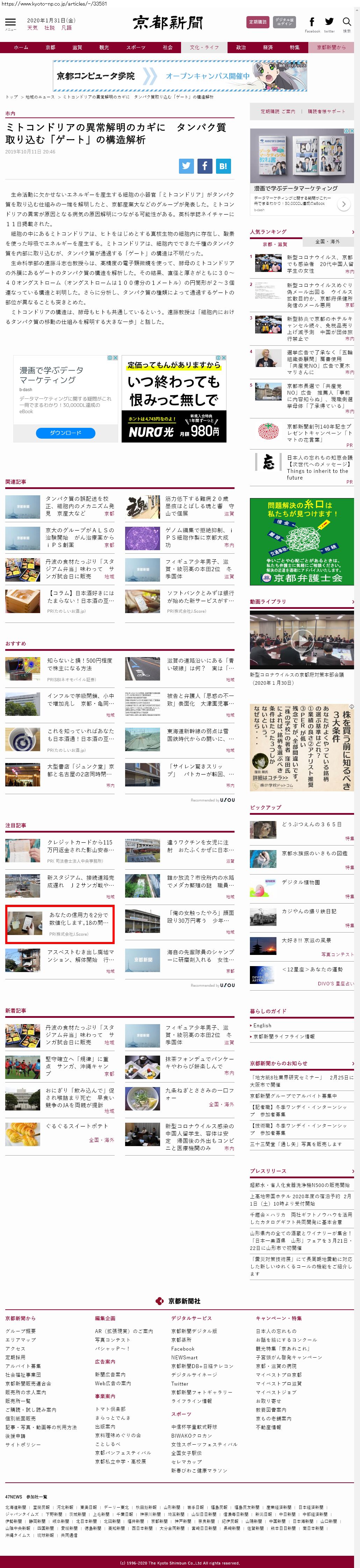
Task: Tap the 定期購読 subscription button
Action: (x=258, y=22)
